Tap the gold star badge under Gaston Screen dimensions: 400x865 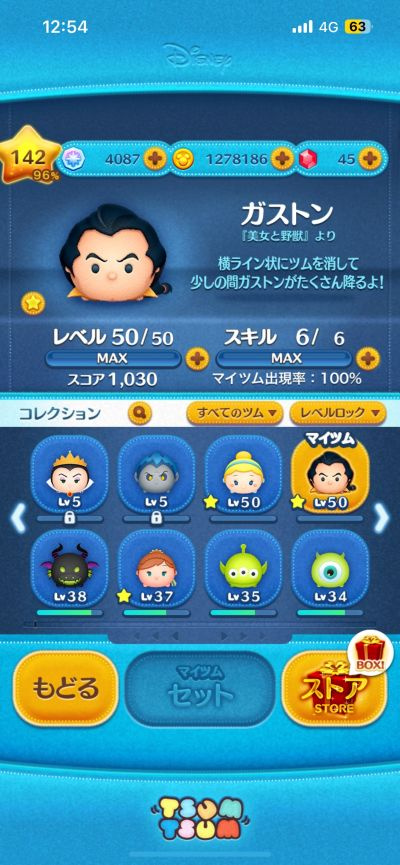coord(33,303)
